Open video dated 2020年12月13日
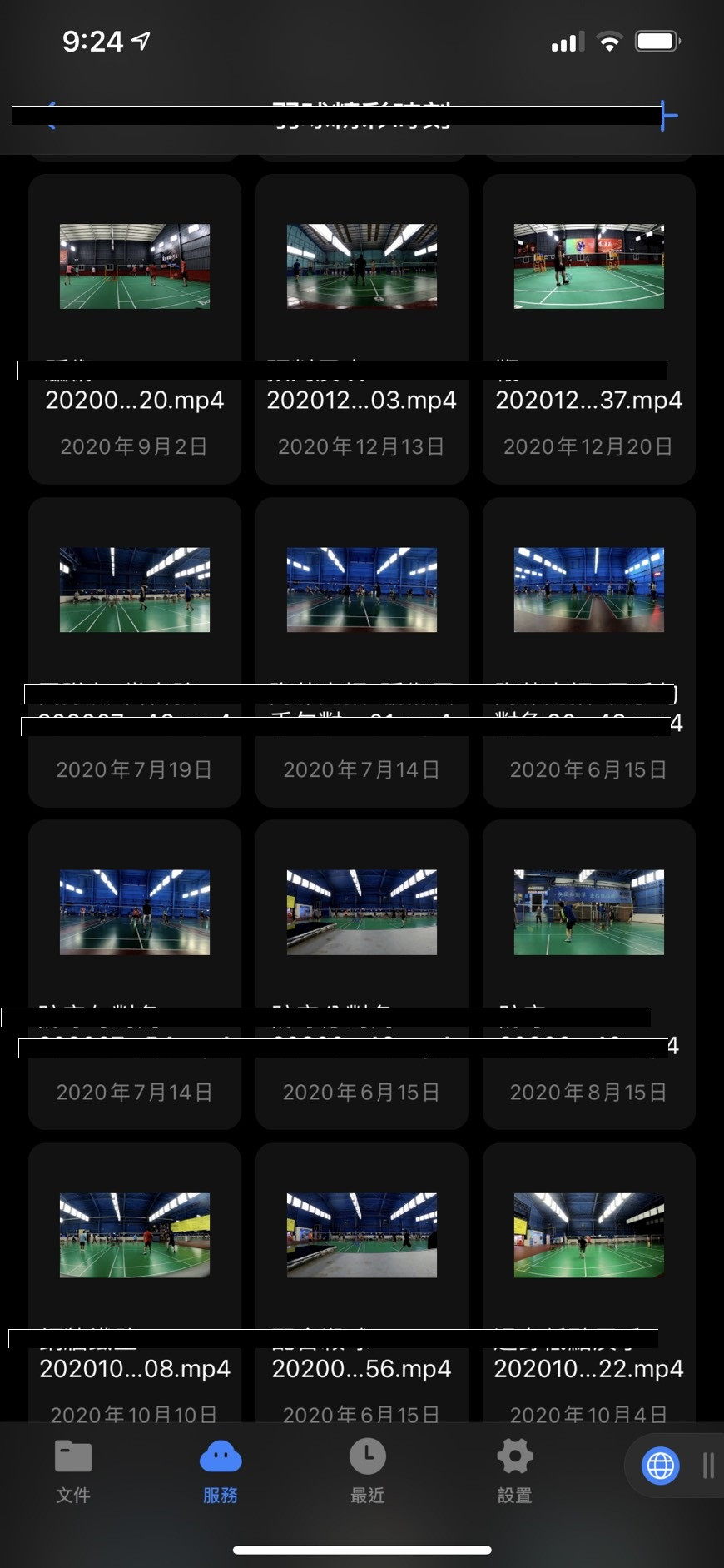Viewport: 724px width, 1568px height. click(x=362, y=266)
